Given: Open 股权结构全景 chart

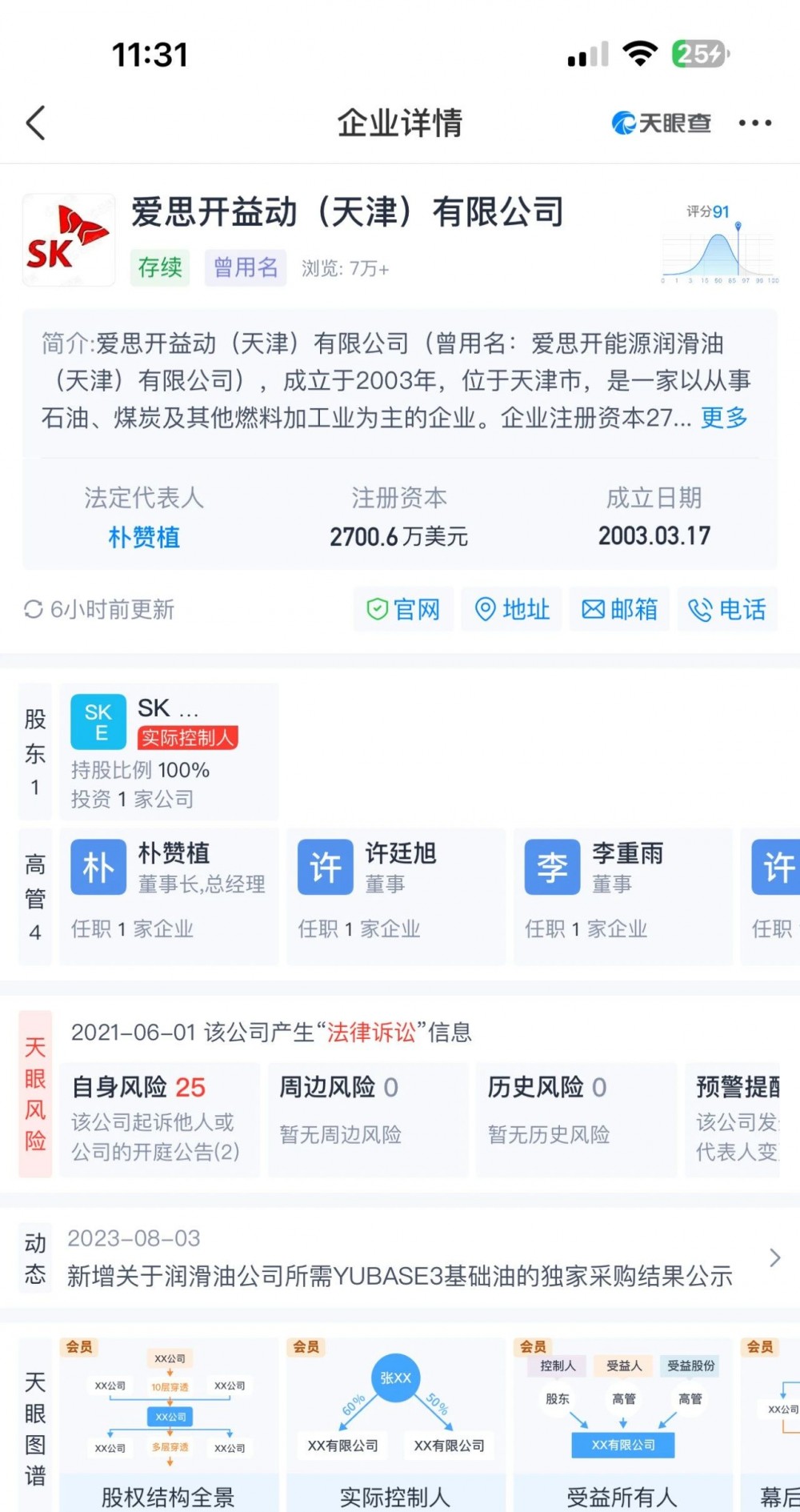Looking at the screenshot, I should pyautogui.click(x=169, y=1425).
